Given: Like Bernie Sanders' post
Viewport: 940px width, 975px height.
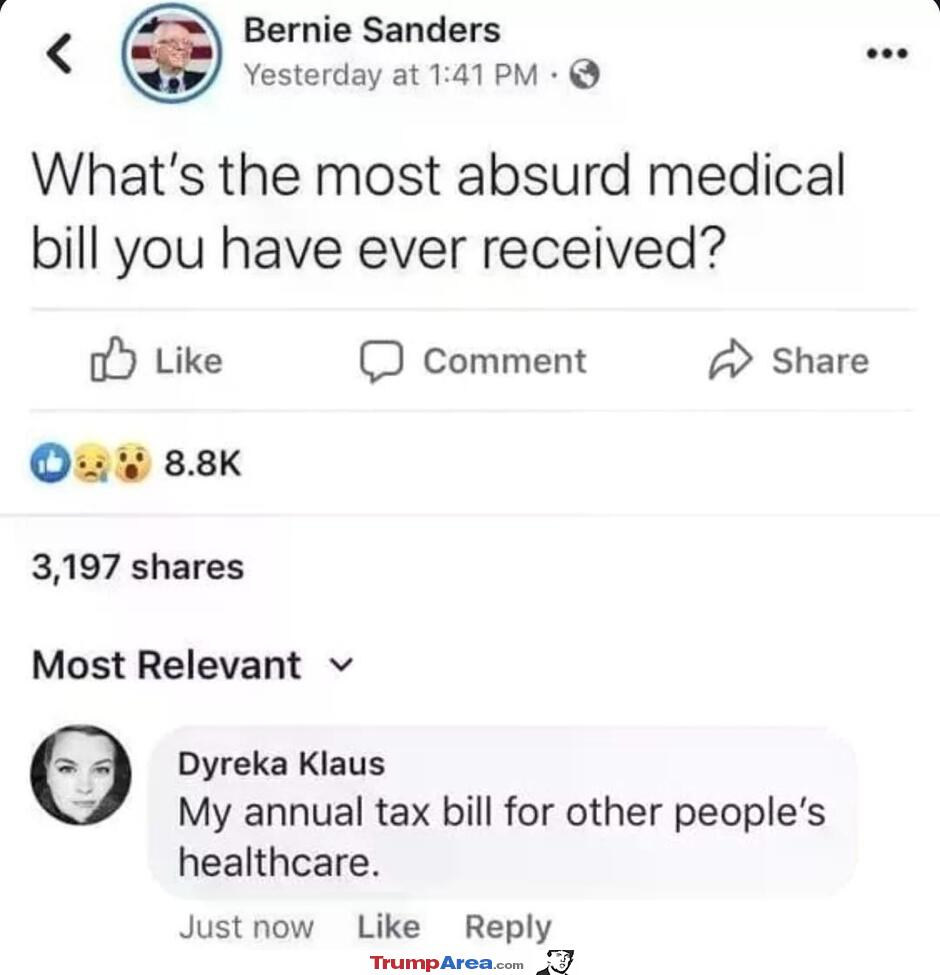Looking at the screenshot, I should [x=157, y=361].
